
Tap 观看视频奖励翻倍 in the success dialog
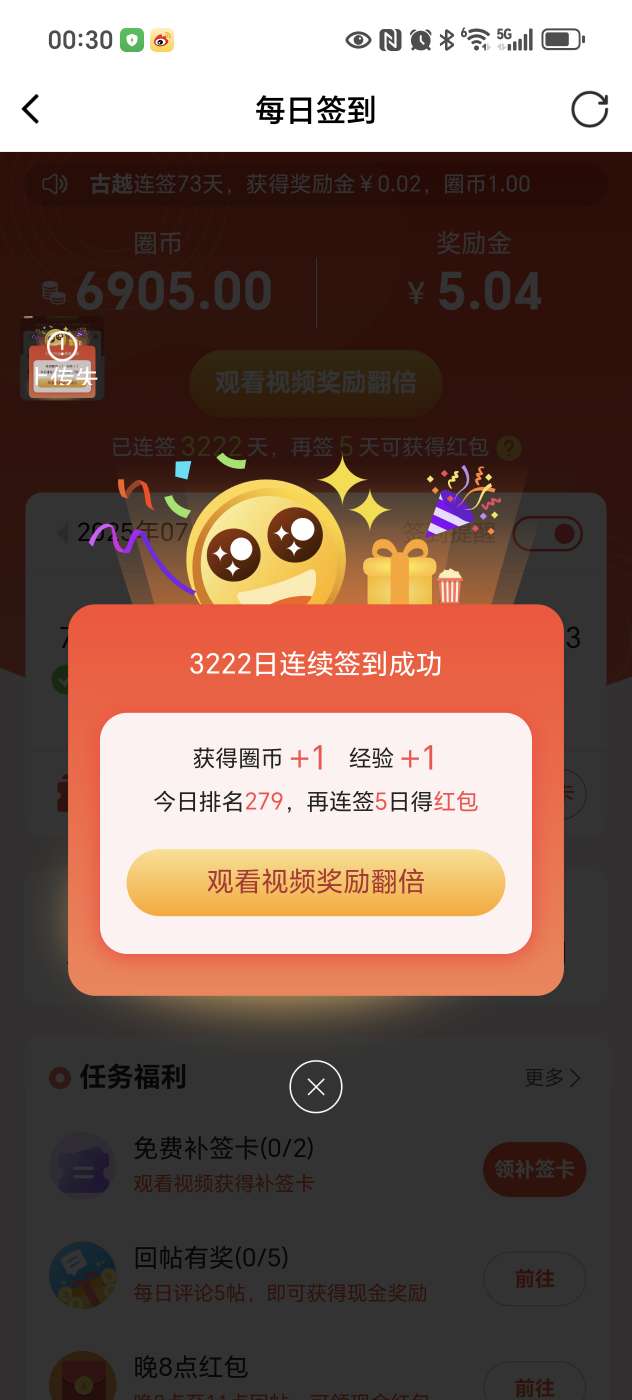click(x=316, y=882)
